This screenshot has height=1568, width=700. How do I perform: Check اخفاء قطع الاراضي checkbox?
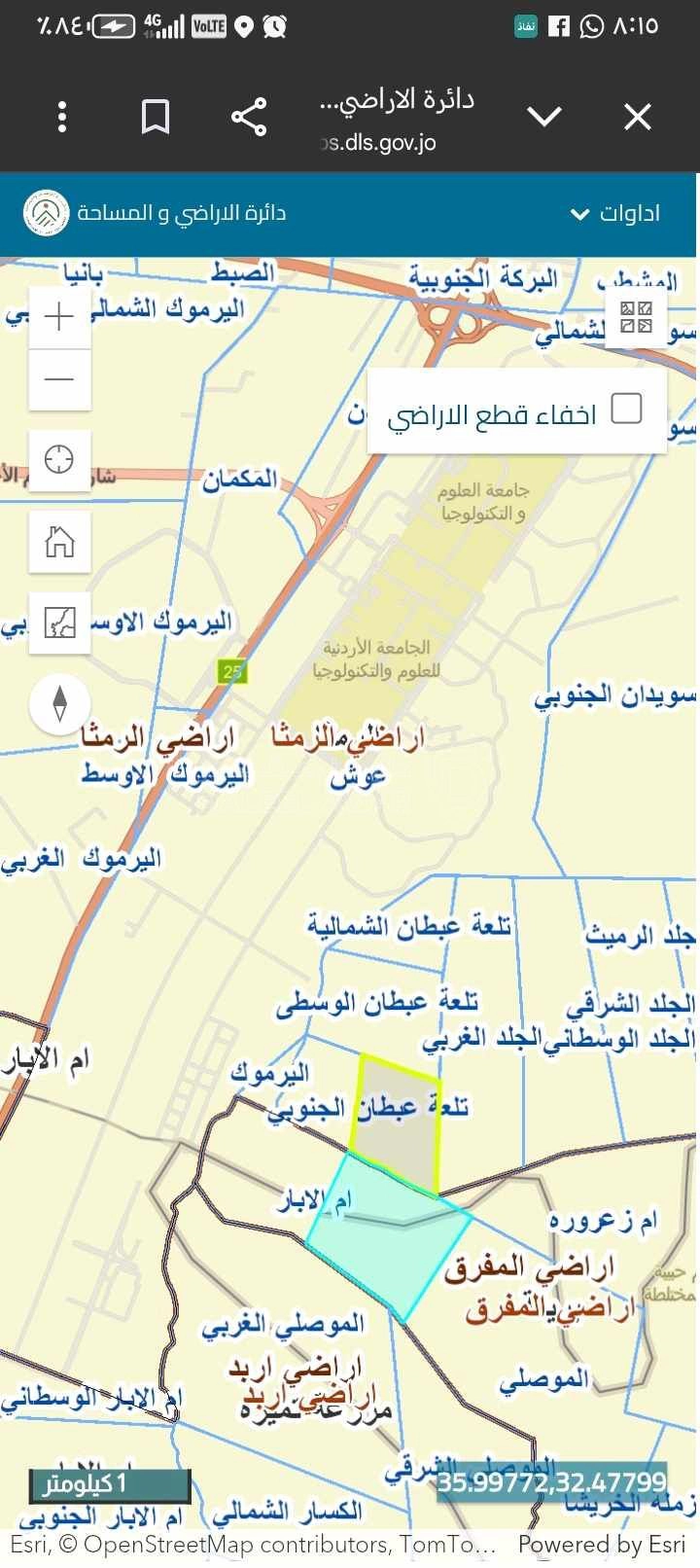coord(626,409)
